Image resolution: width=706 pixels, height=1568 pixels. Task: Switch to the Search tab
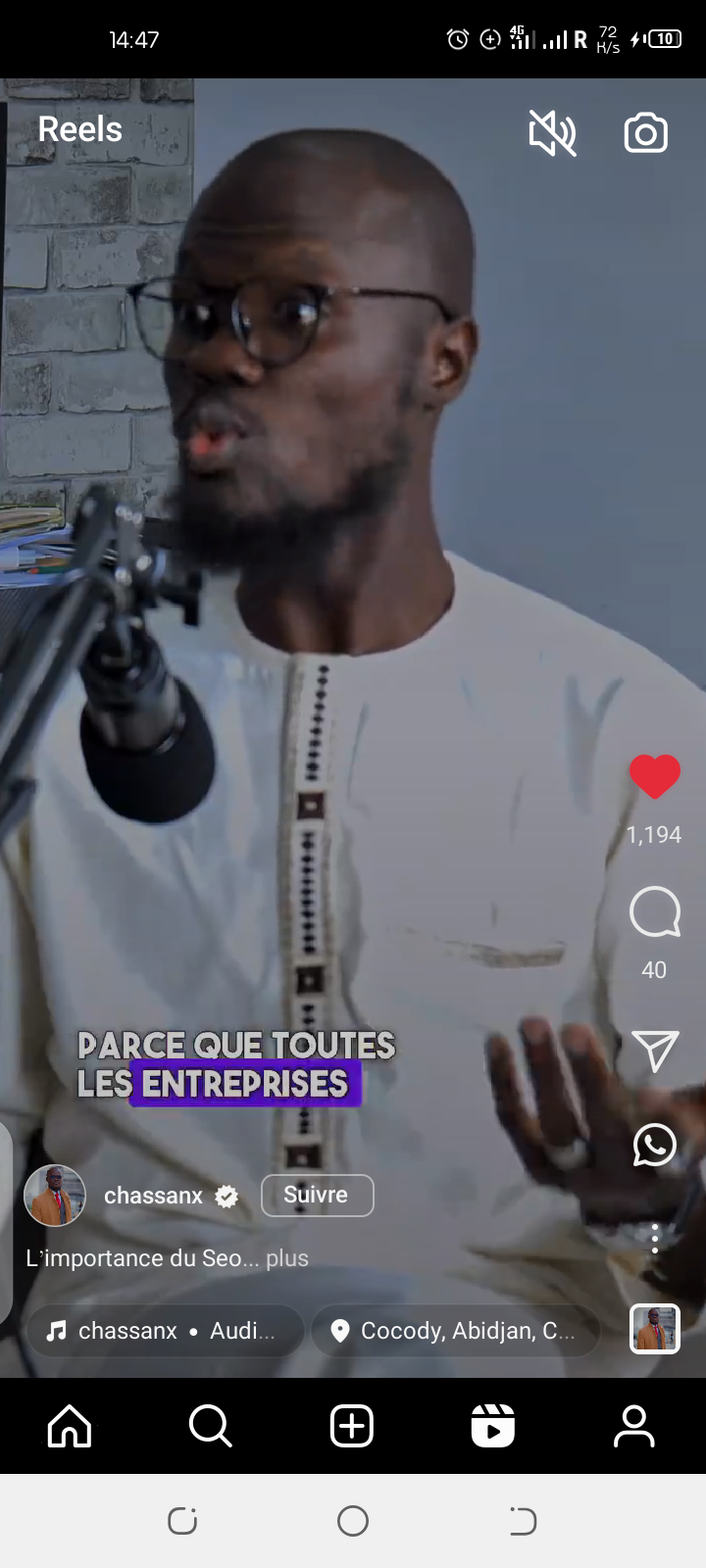(x=211, y=1426)
